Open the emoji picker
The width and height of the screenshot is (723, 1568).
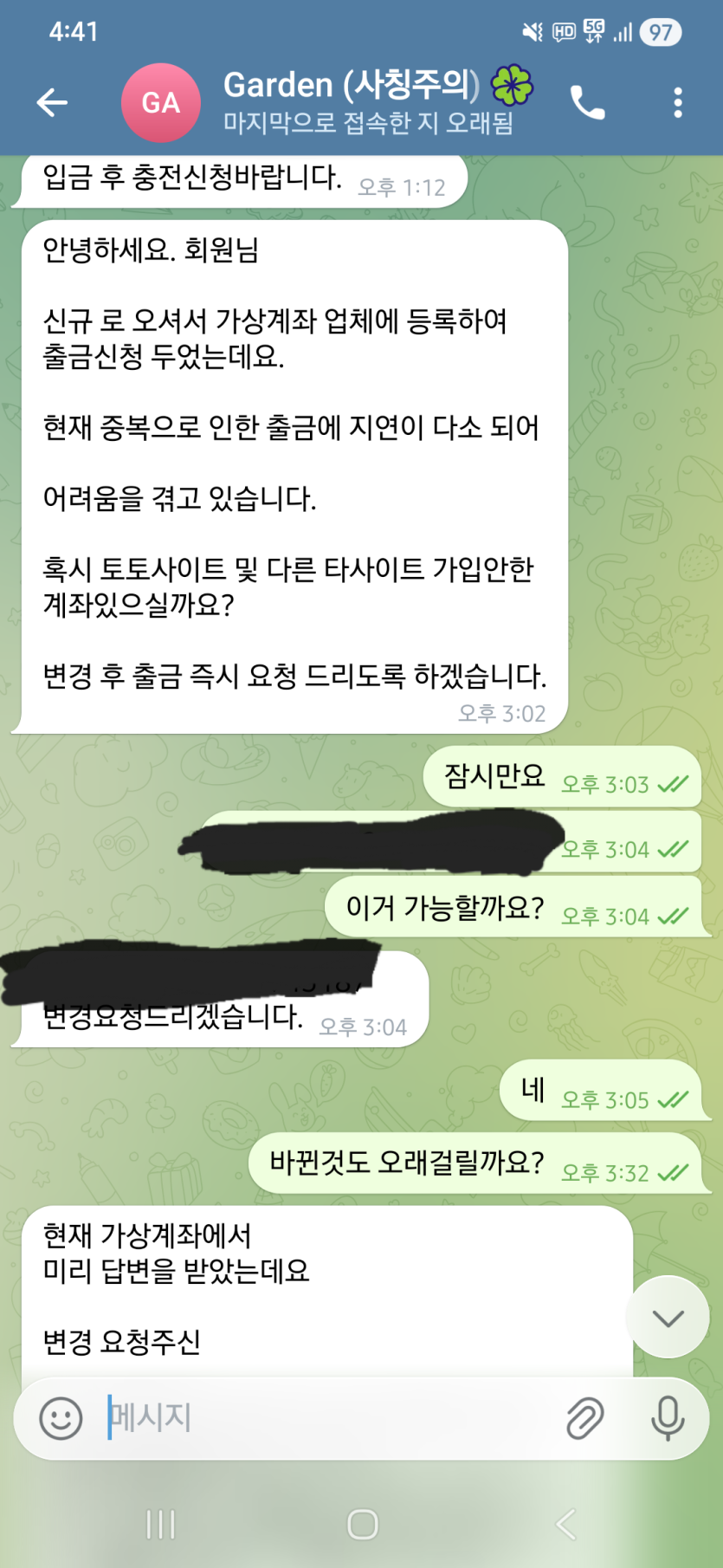(x=61, y=1418)
